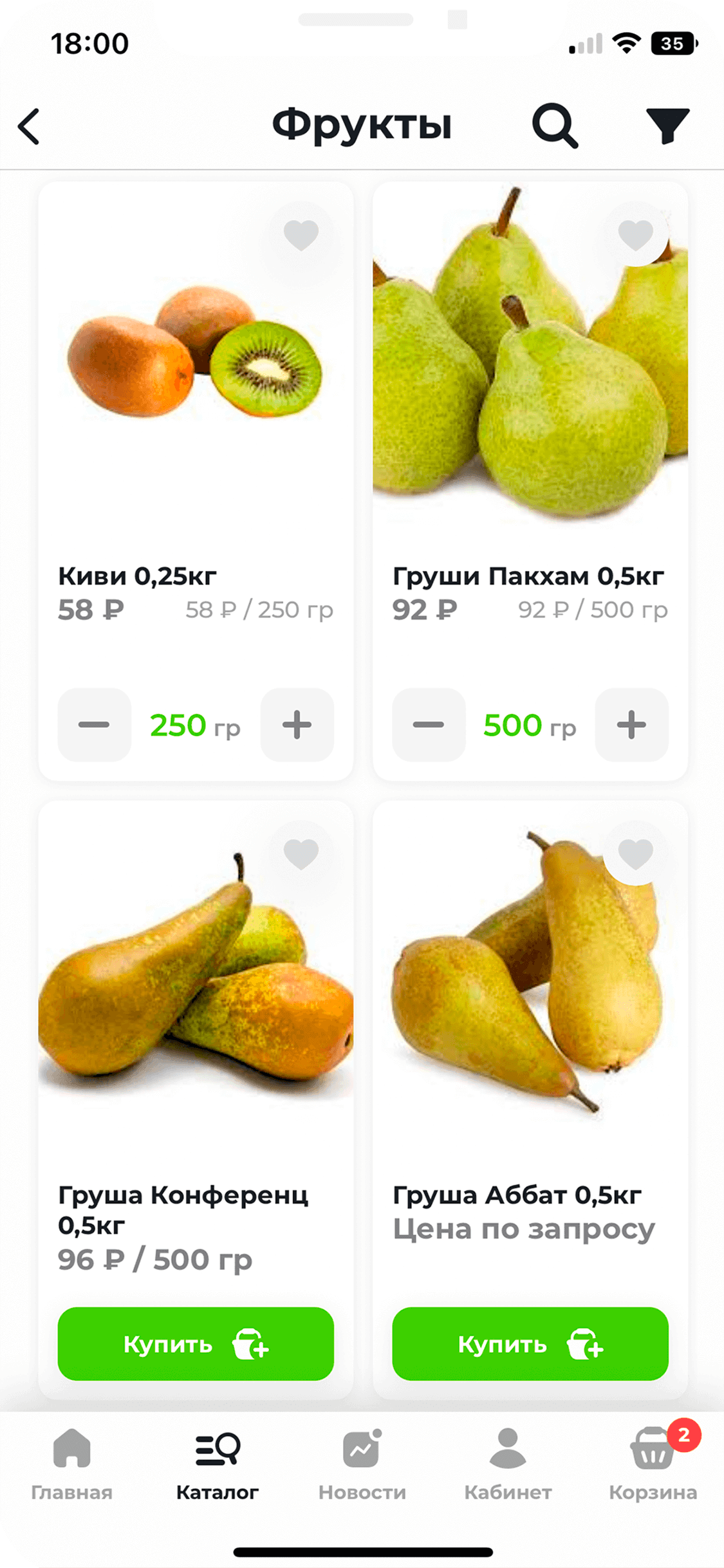724x1568 pixels.
Task: Open the filter options
Action: 667,125
